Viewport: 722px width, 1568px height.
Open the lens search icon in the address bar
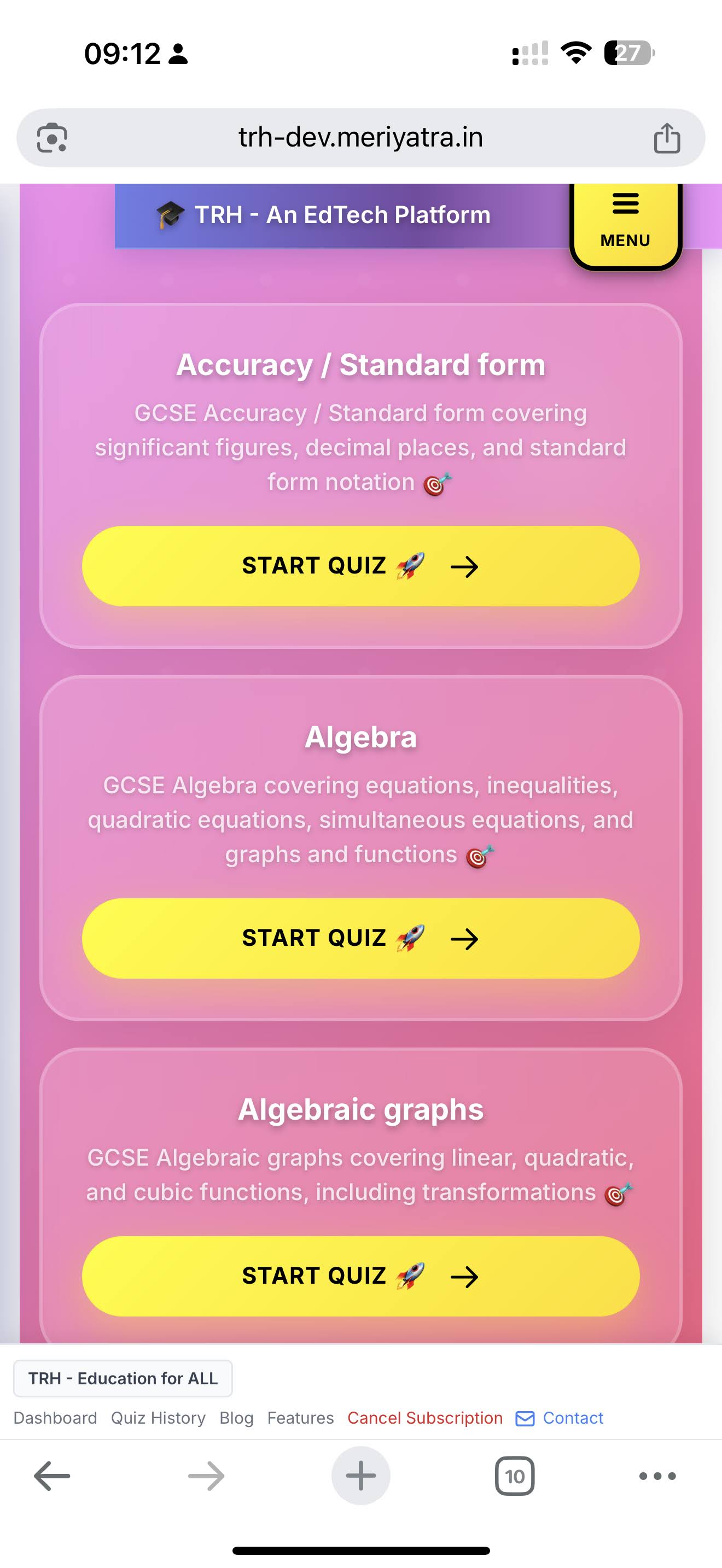click(x=53, y=138)
